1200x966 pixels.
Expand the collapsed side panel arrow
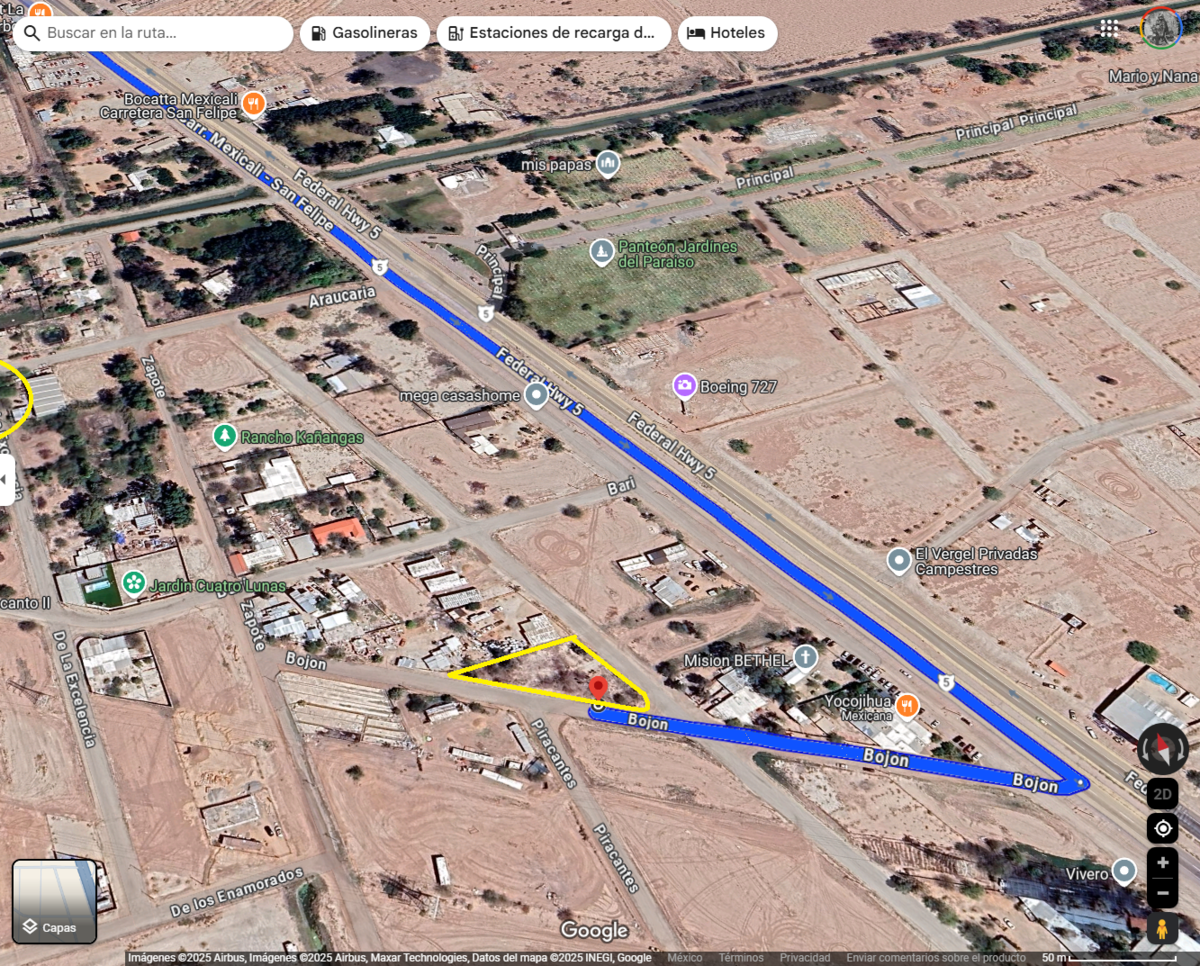click(5, 479)
